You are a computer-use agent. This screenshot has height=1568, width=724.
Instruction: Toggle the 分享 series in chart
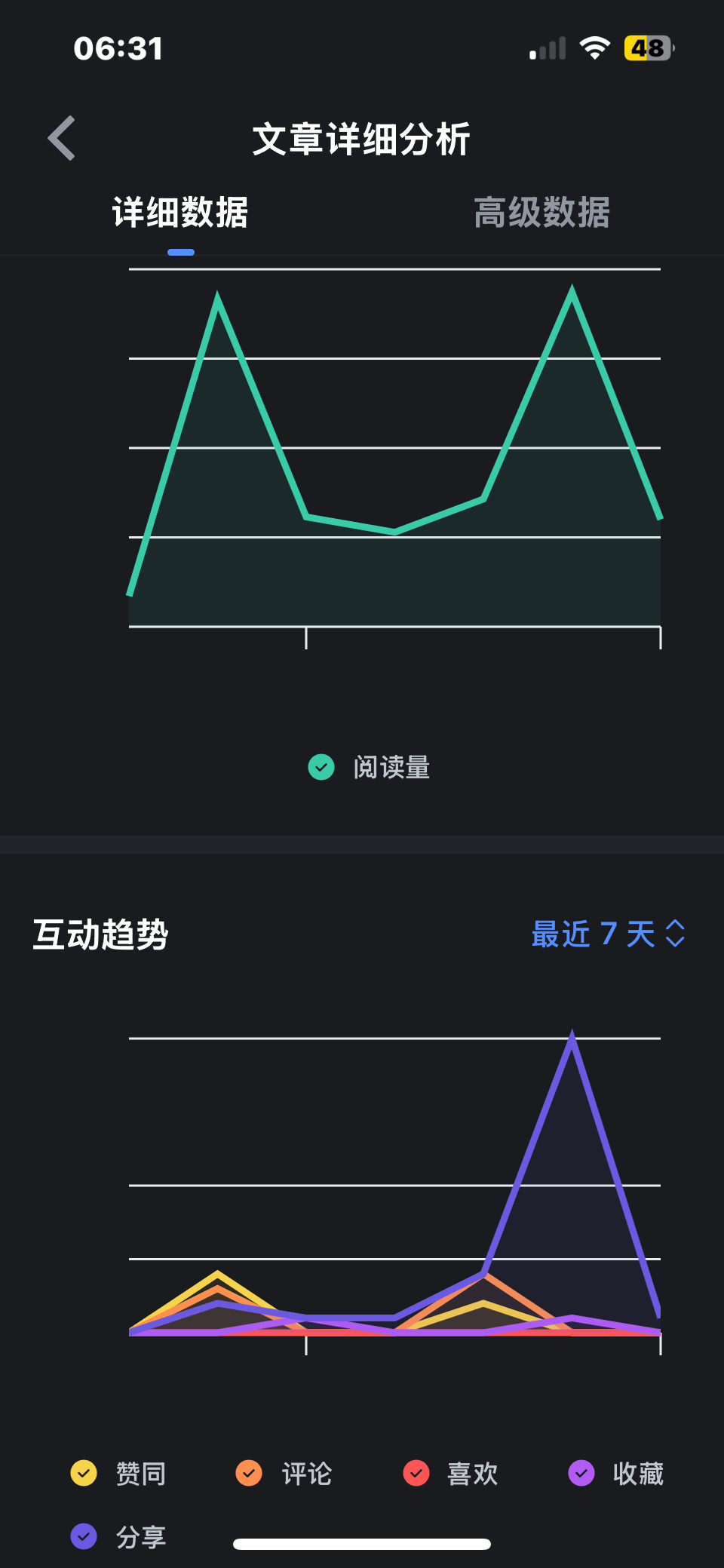(x=118, y=1536)
